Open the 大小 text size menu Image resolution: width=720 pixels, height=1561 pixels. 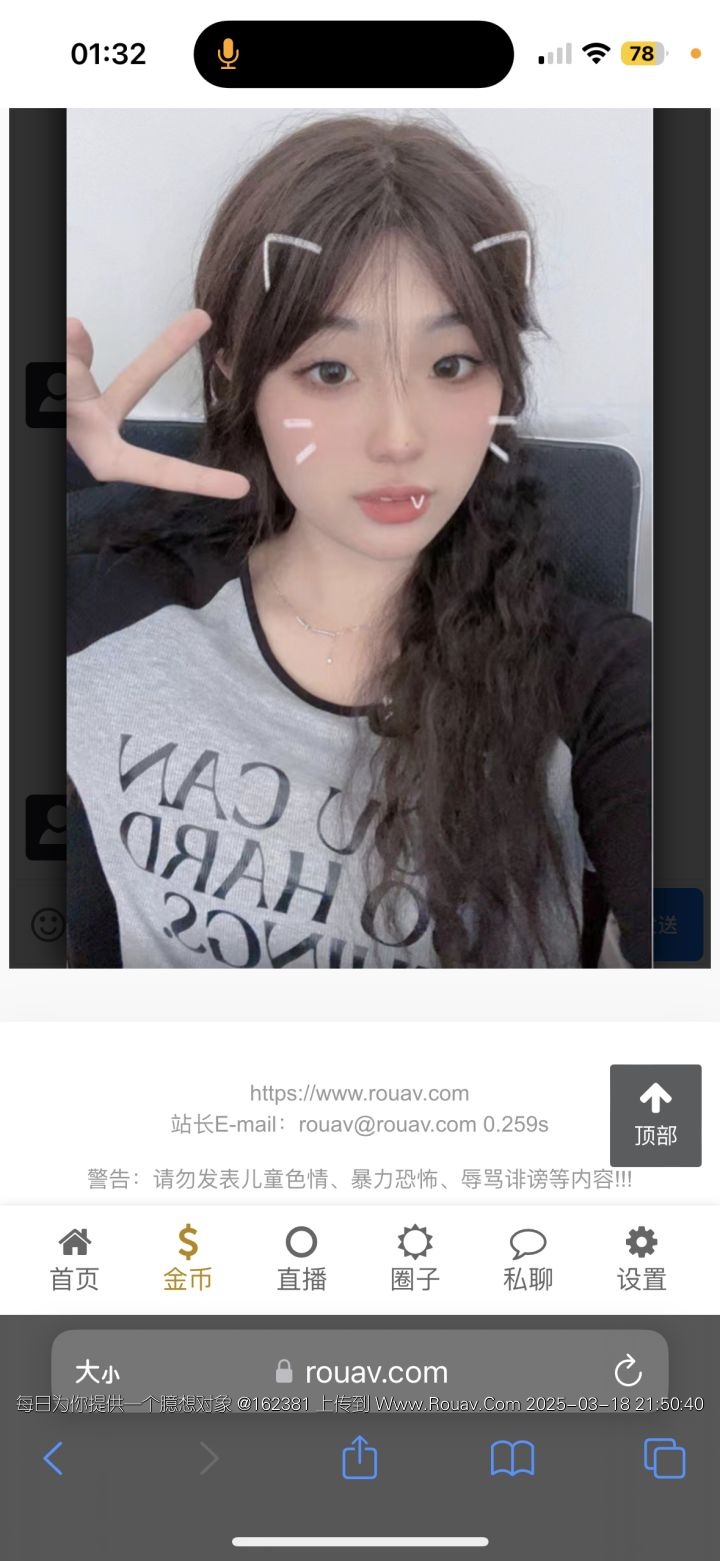(97, 1373)
